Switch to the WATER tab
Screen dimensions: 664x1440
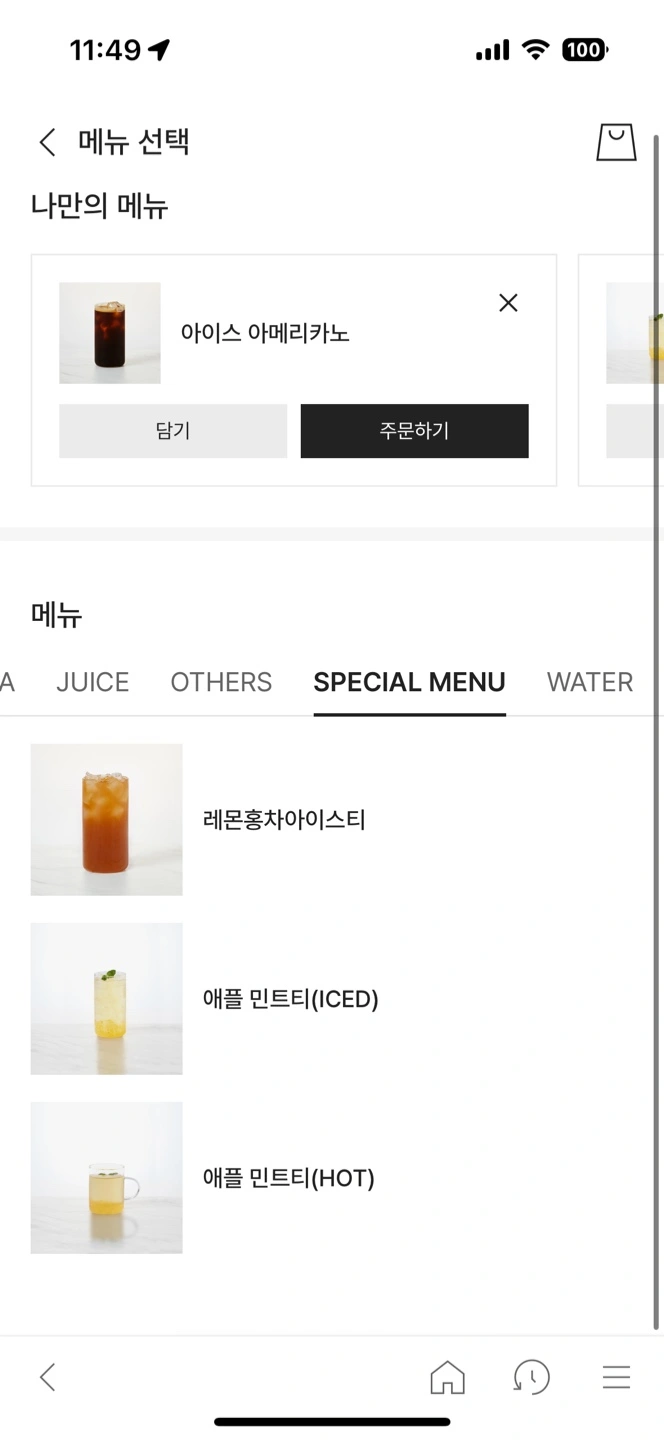(590, 682)
